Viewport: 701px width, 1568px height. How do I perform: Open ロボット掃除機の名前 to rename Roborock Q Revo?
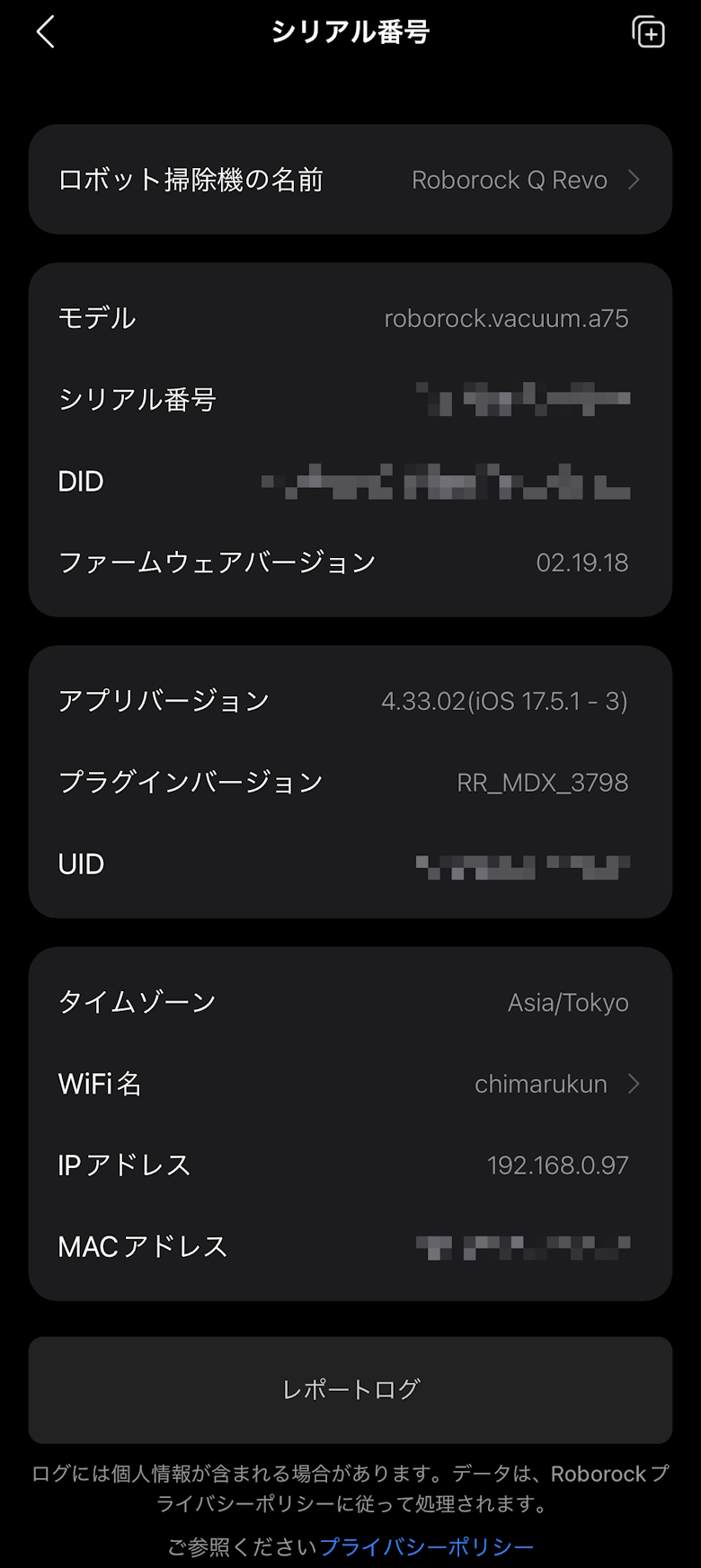click(350, 180)
